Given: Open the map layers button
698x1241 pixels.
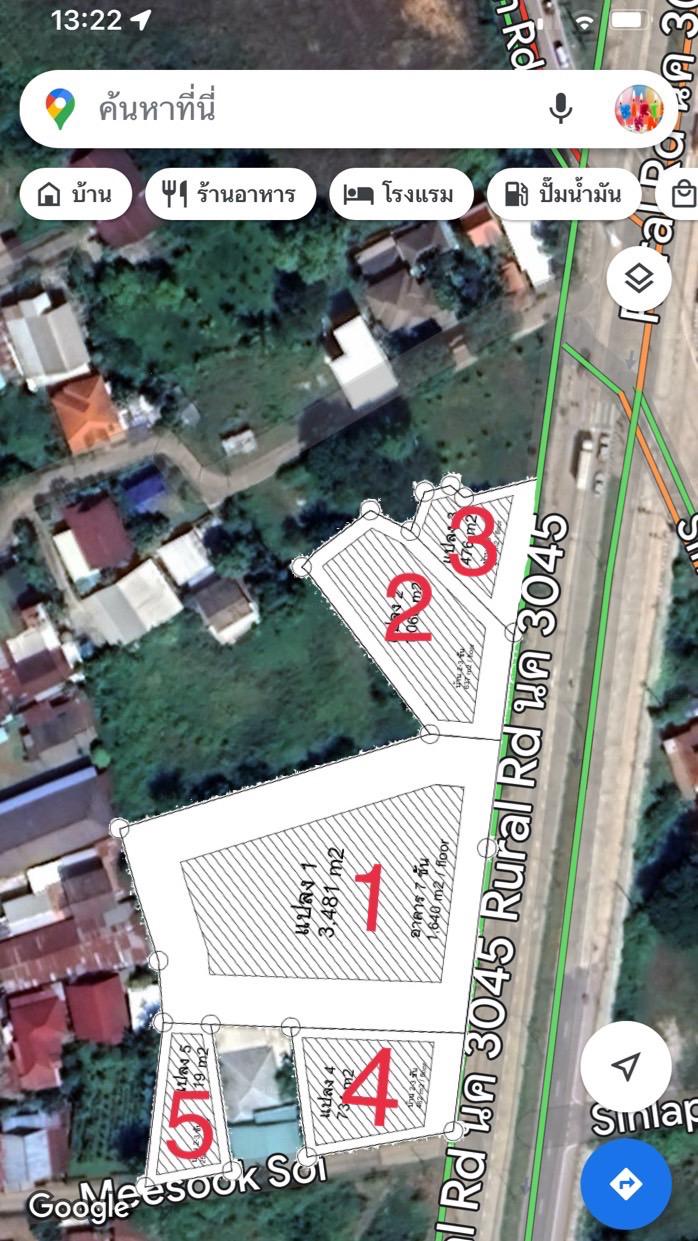Looking at the screenshot, I should [639, 277].
